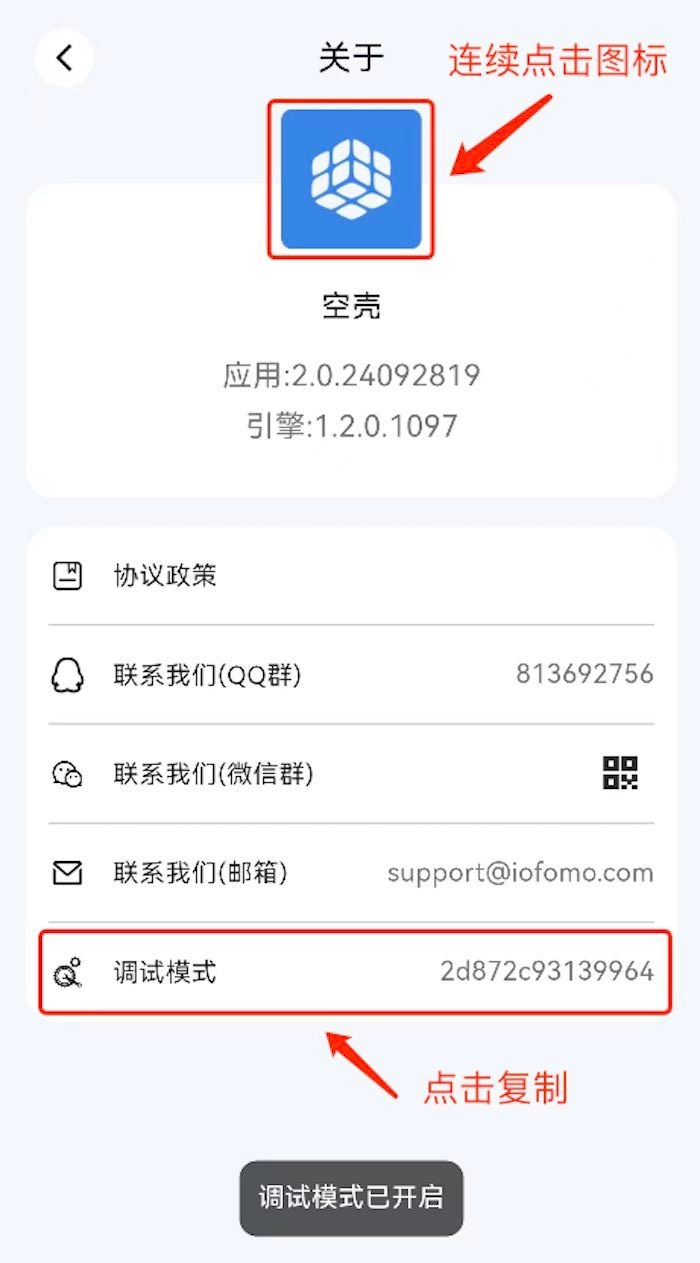The width and height of the screenshot is (700, 1263).
Task: Select the 联系我们(邮箱) support email row
Action: click(350, 873)
